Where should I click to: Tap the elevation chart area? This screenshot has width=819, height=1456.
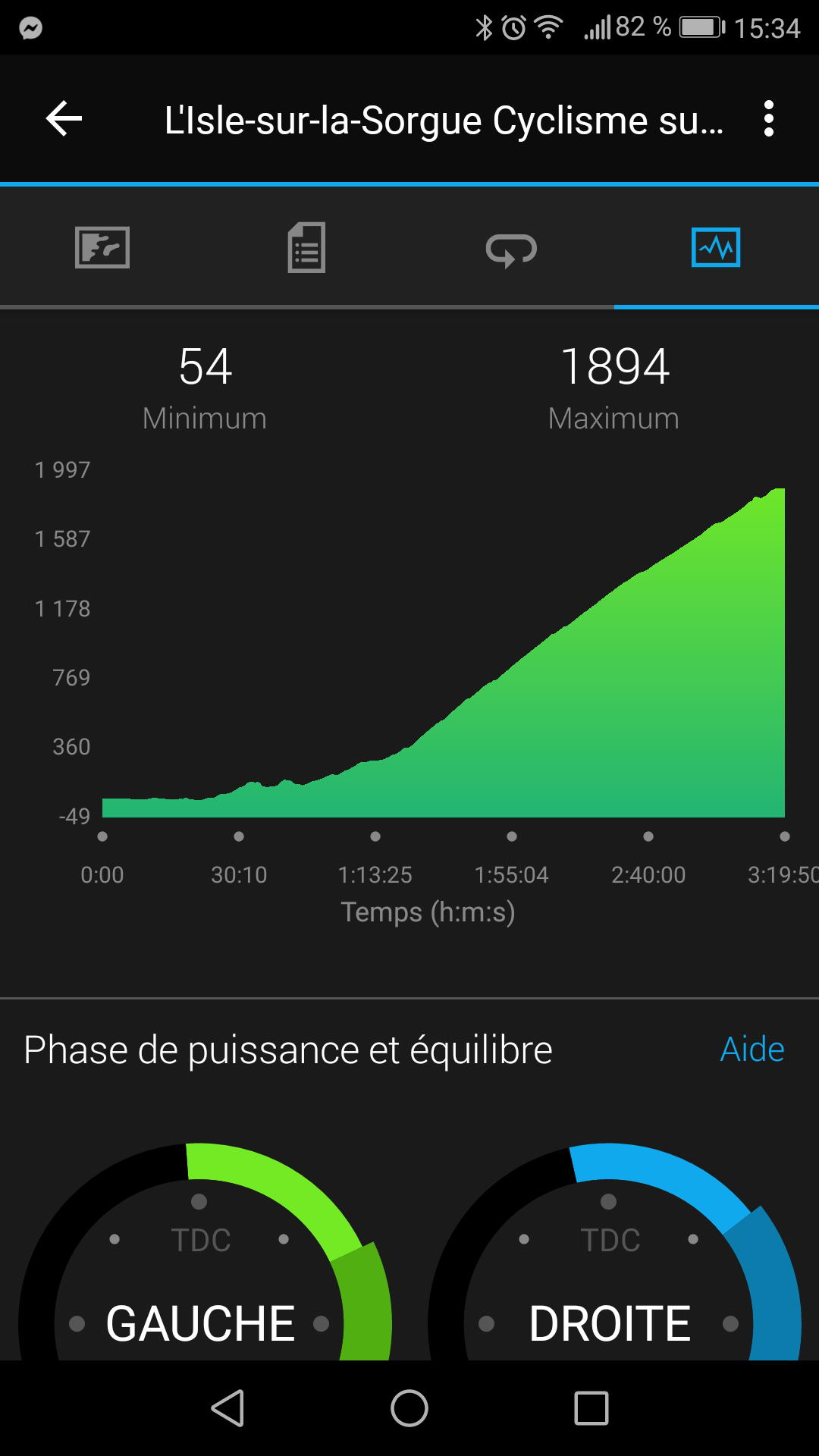(x=444, y=653)
